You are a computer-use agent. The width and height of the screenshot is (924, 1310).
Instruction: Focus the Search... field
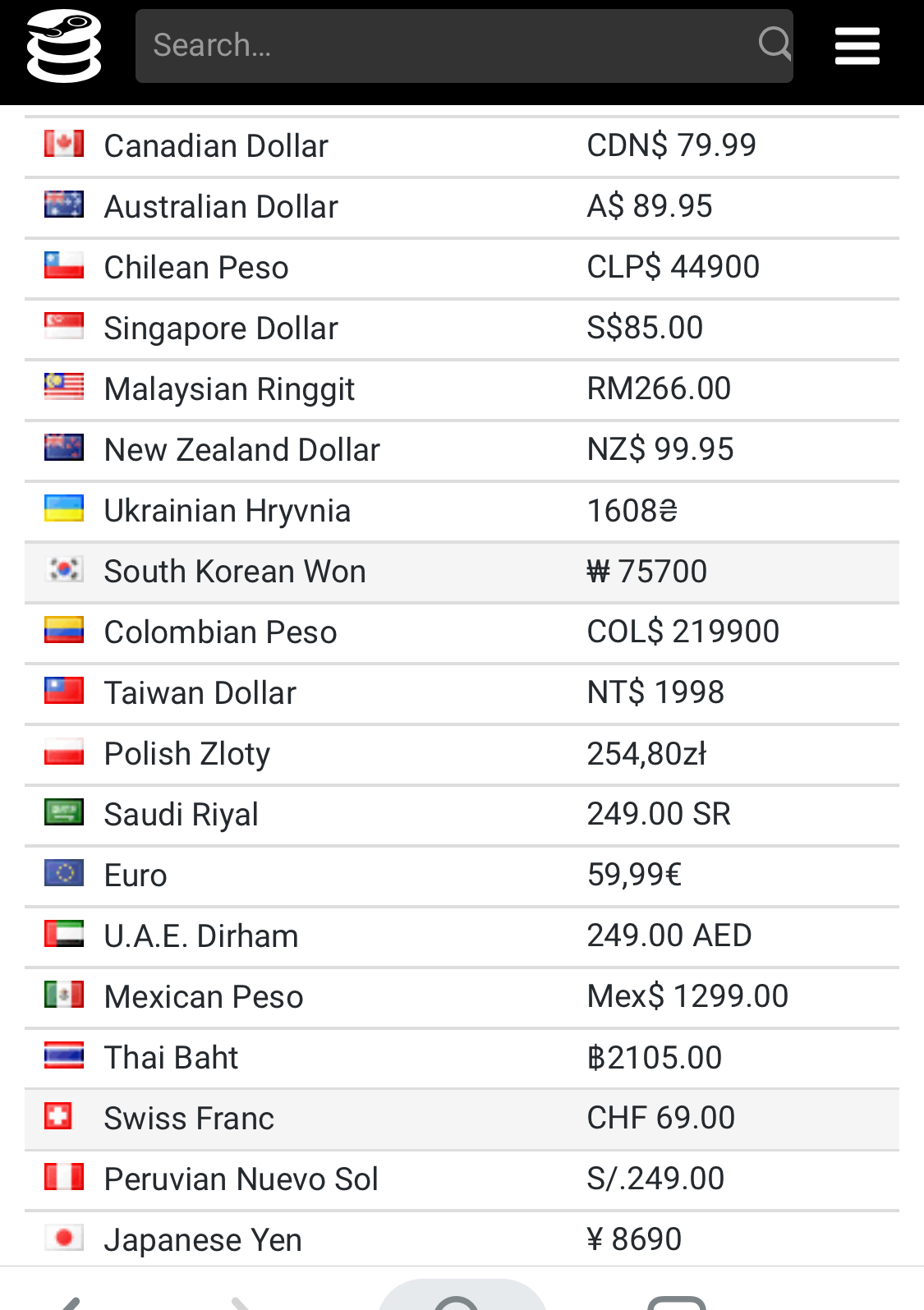pos(444,46)
